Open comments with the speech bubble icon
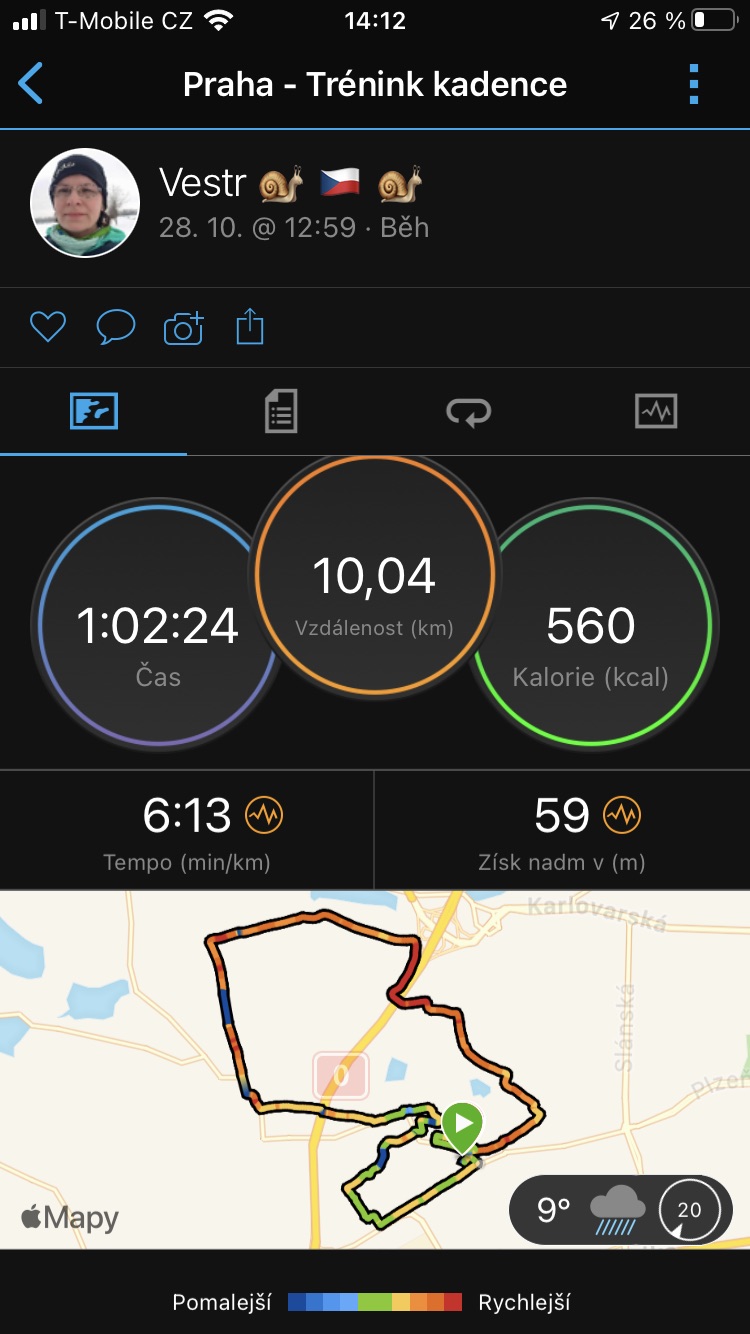Viewport: 750px width, 1334px height. coord(115,327)
